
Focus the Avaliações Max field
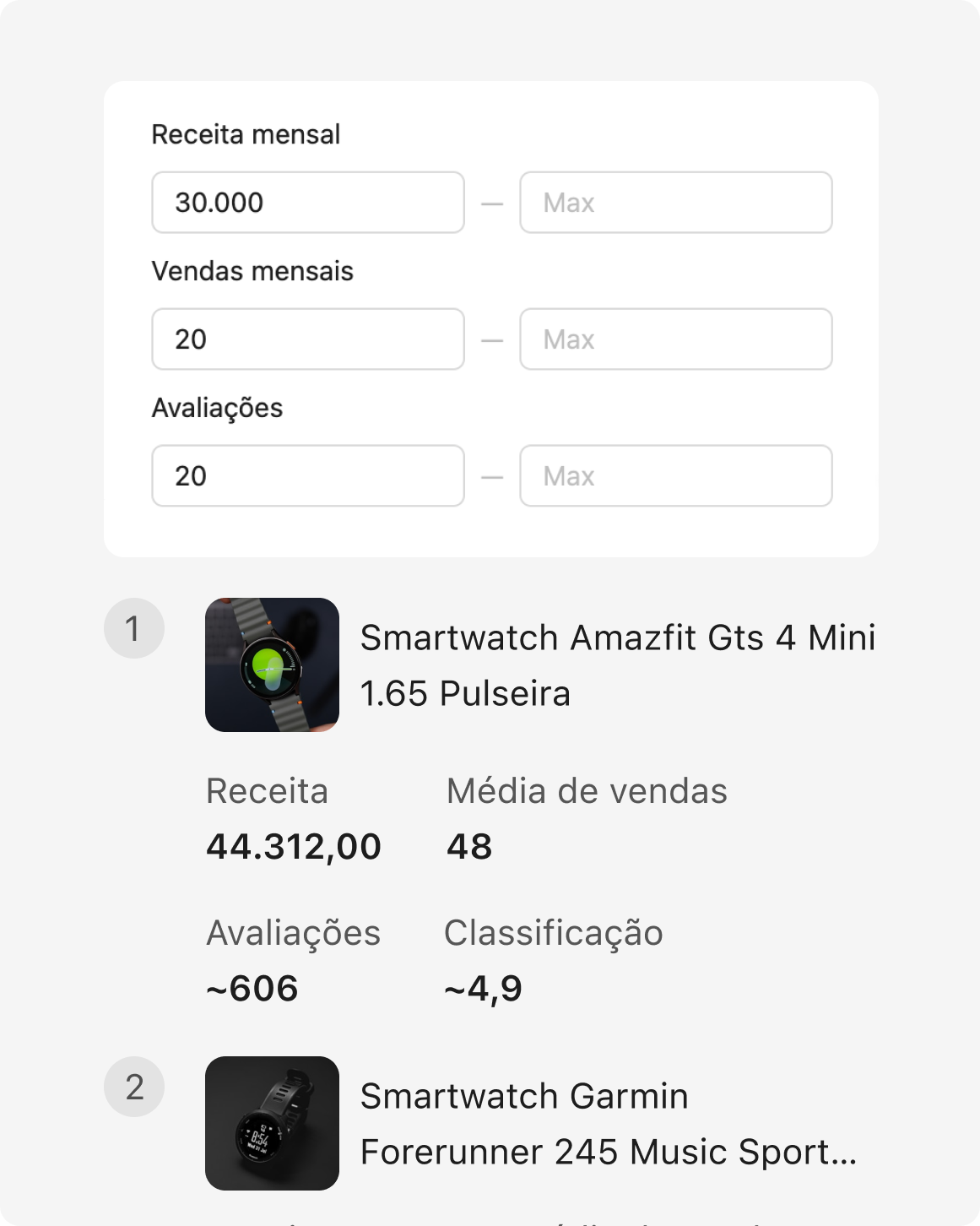click(675, 476)
